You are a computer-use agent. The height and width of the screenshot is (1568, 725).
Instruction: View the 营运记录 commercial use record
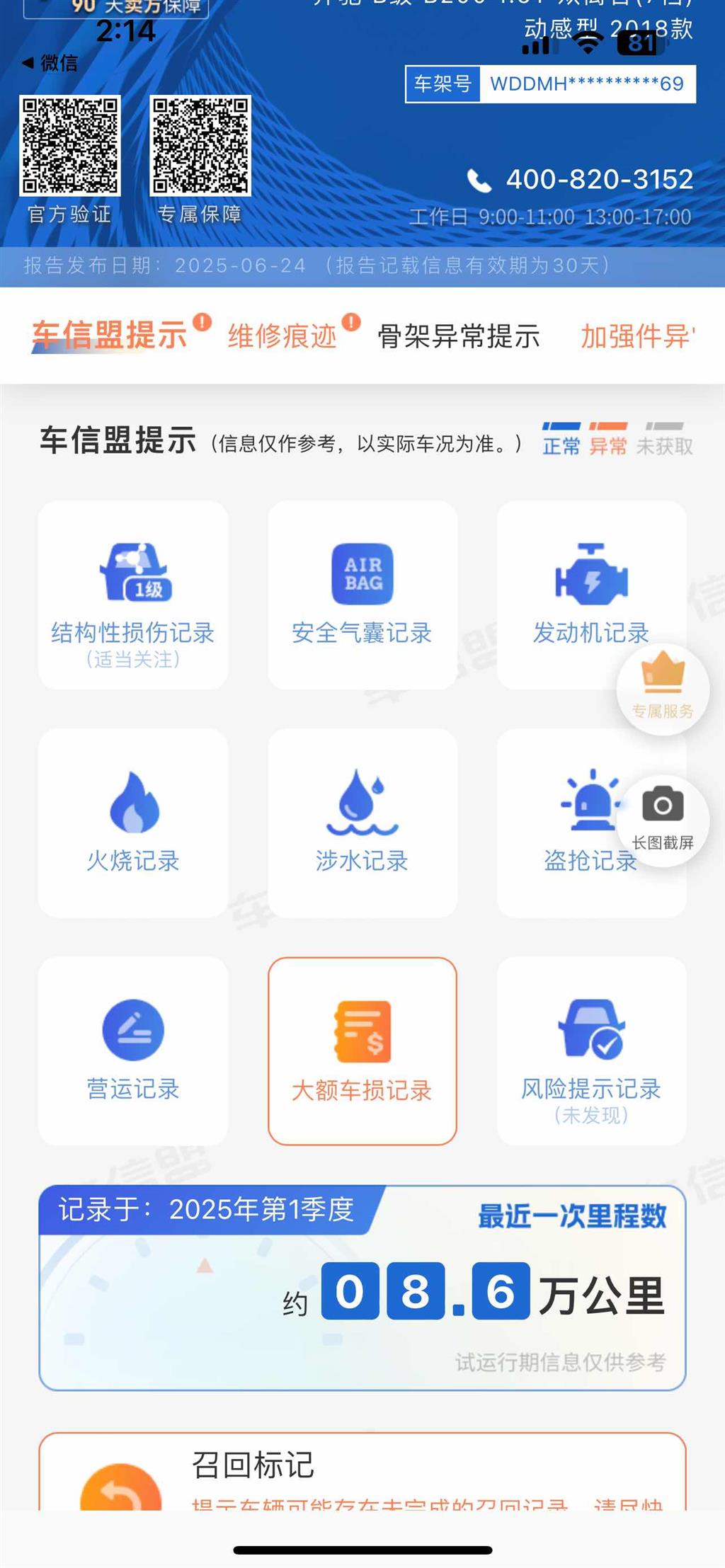tap(132, 1046)
